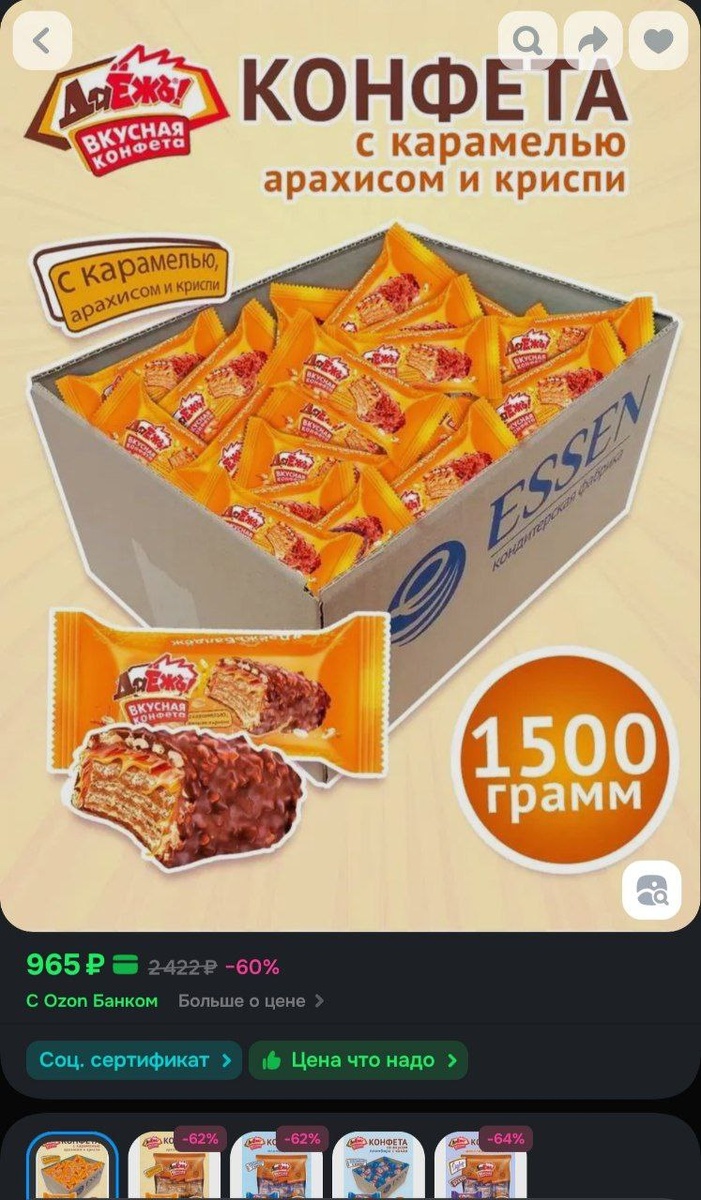Go back from the product page
This screenshot has height=1200, width=701.
point(42,41)
